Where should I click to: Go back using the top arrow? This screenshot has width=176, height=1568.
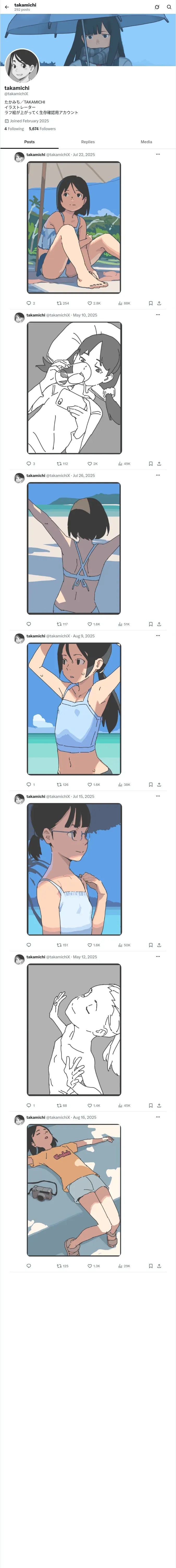(7, 7)
